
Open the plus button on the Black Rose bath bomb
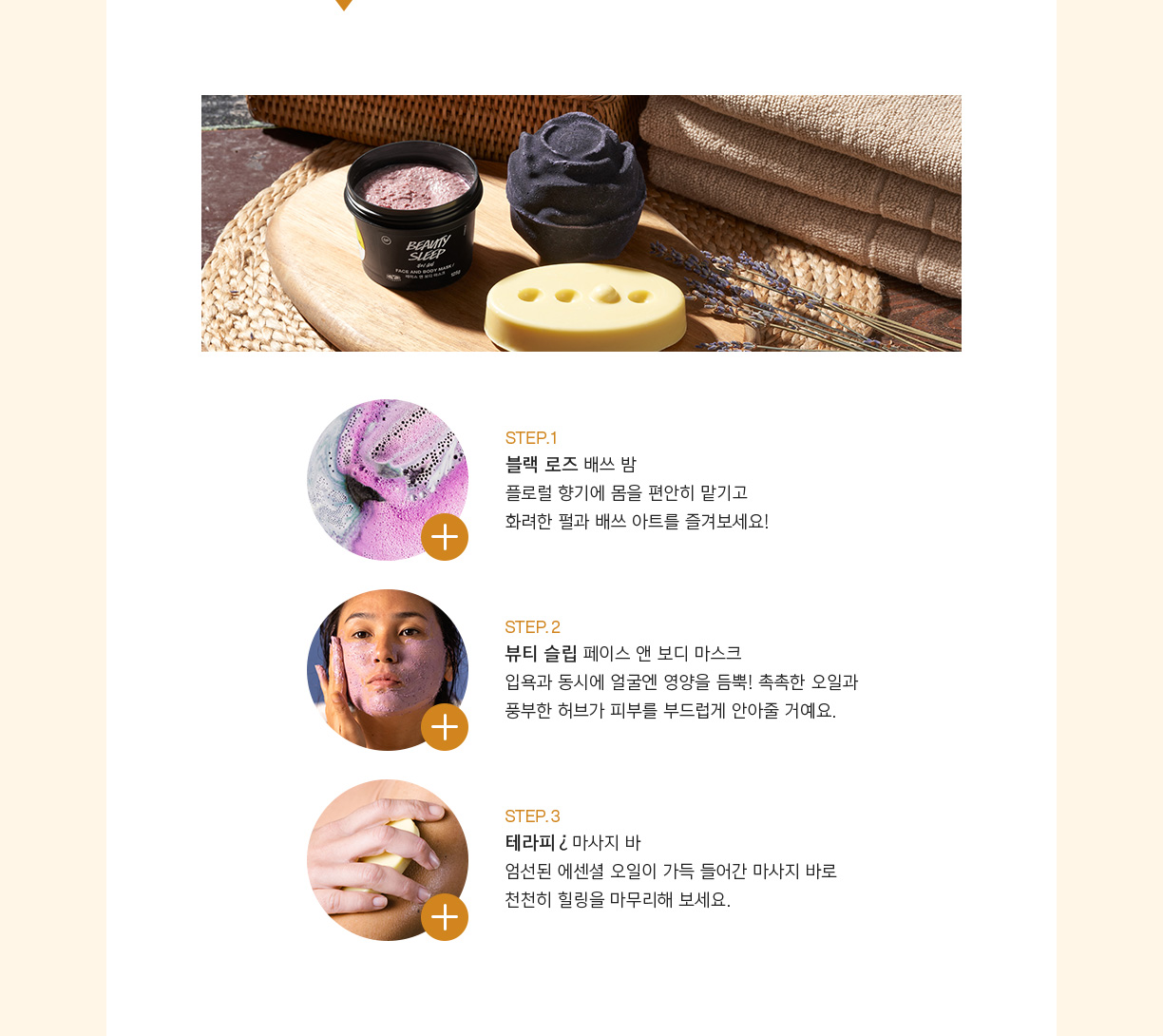coord(445,537)
